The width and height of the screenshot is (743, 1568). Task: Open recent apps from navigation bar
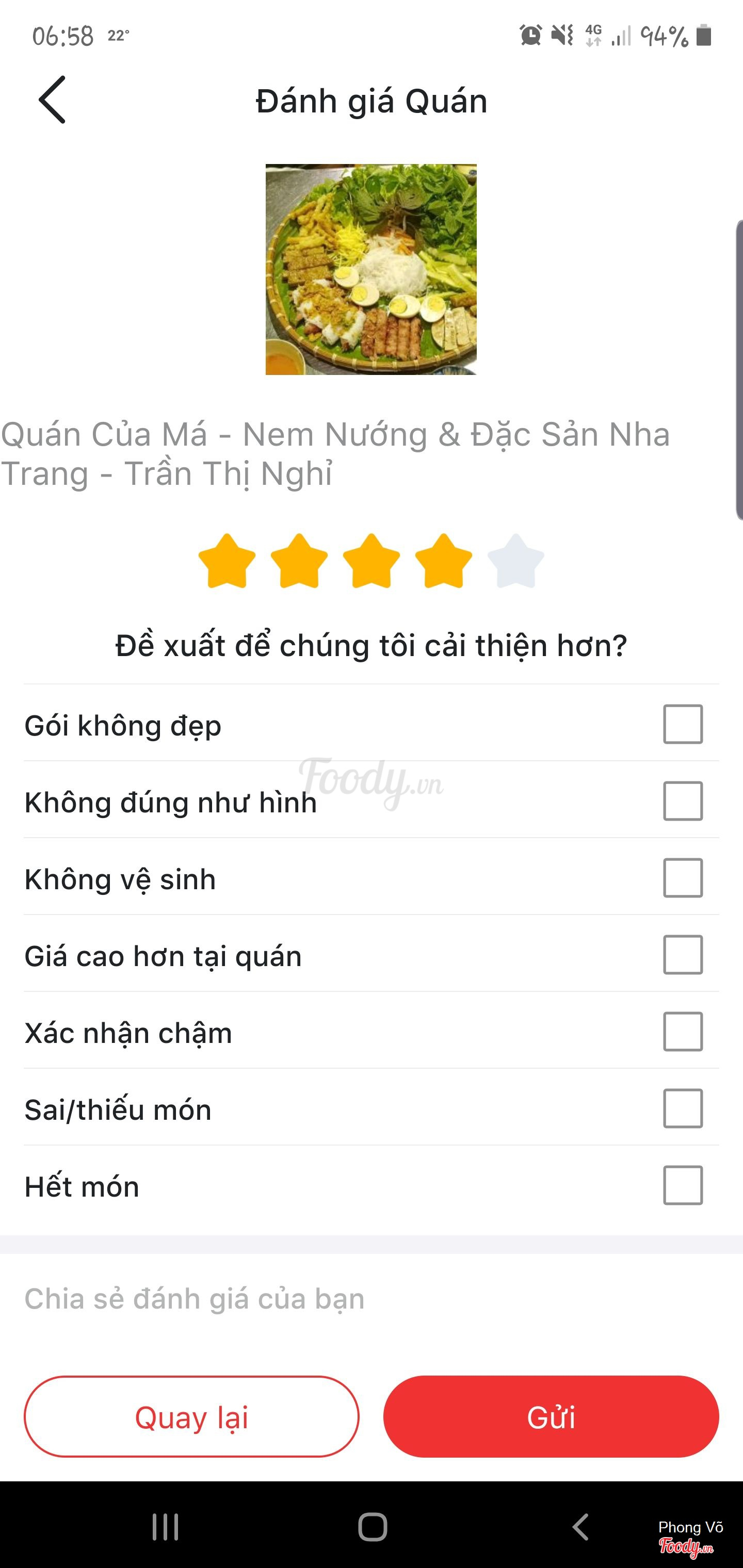pyautogui.click(x=165, y=1527)
